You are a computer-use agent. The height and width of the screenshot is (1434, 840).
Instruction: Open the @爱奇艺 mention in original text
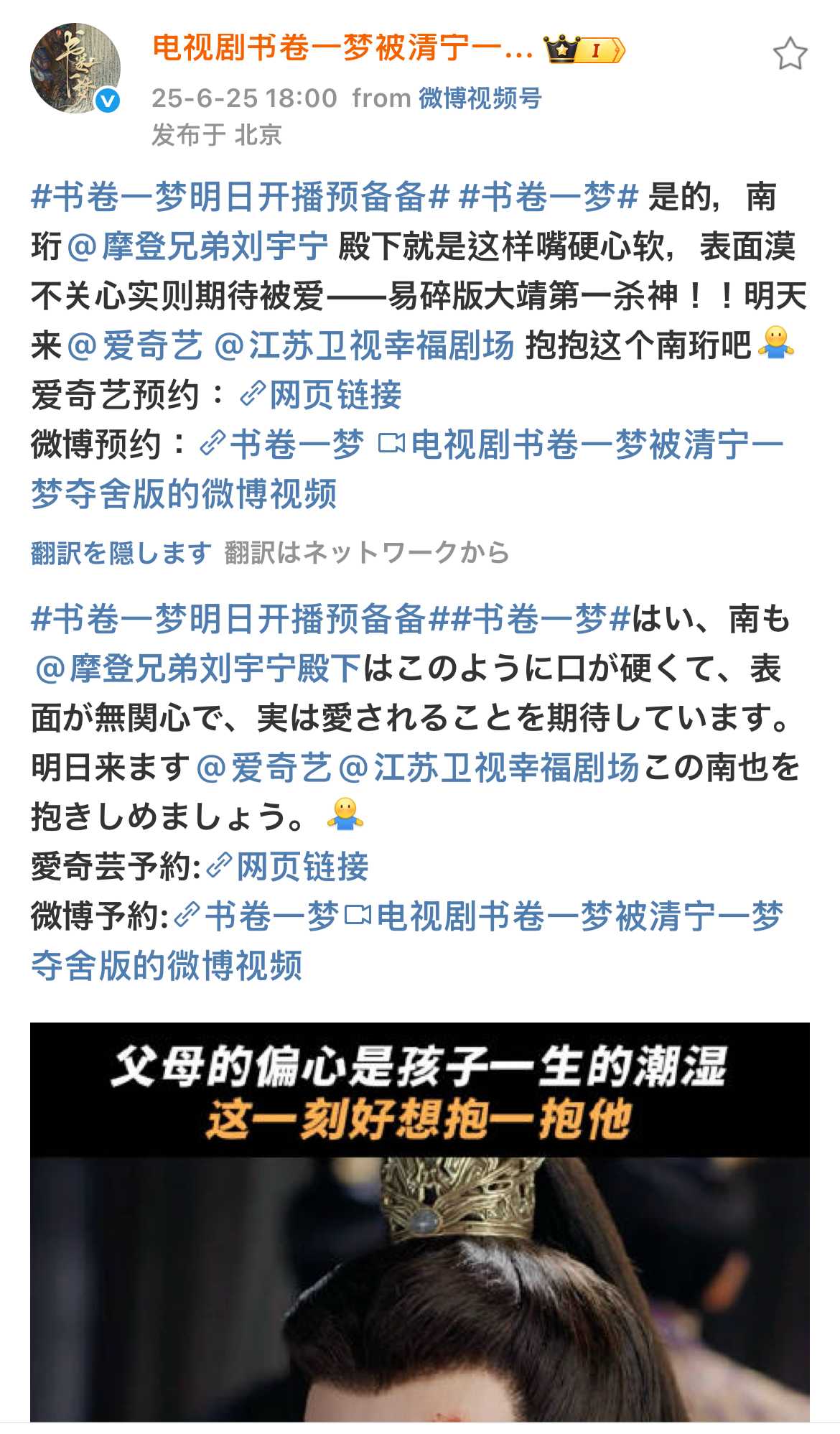pos(135,345)
